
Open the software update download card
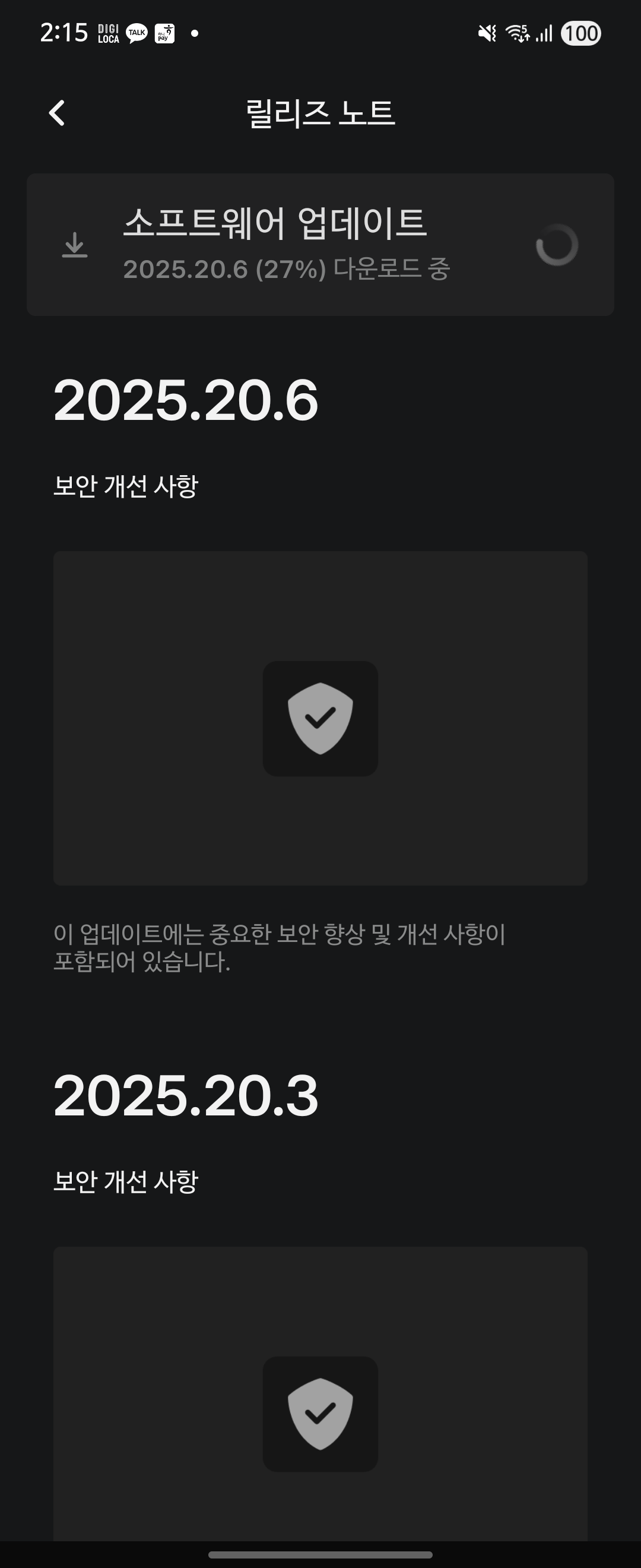[320, 245]
